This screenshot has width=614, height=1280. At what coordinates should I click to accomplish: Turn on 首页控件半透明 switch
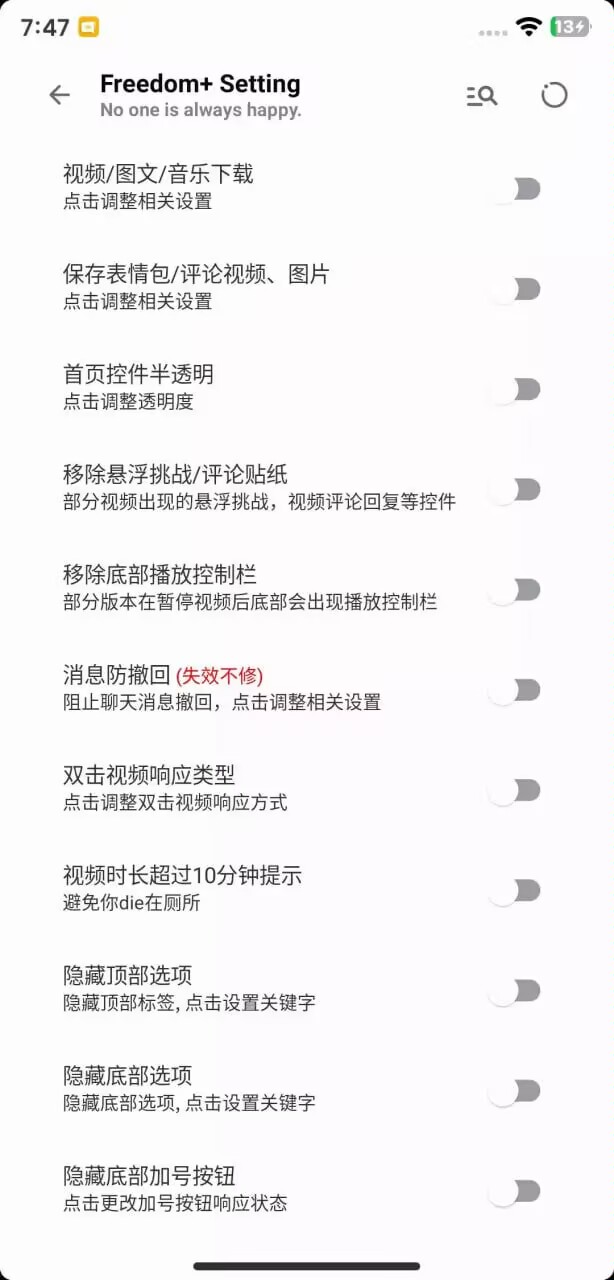[x=515, y=389]
